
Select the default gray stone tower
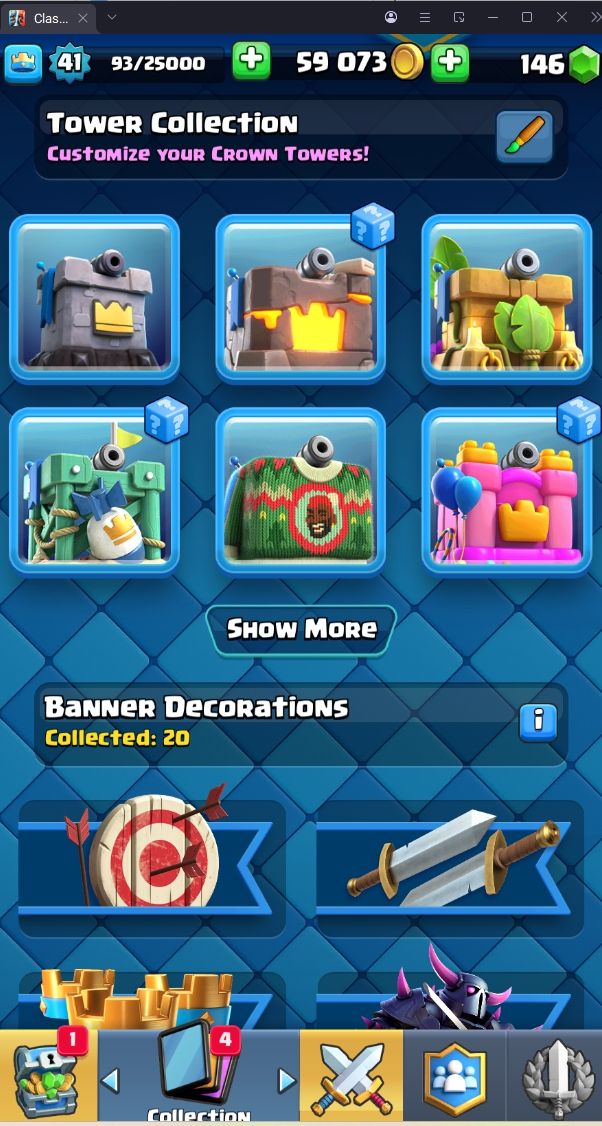click(94, 298)
